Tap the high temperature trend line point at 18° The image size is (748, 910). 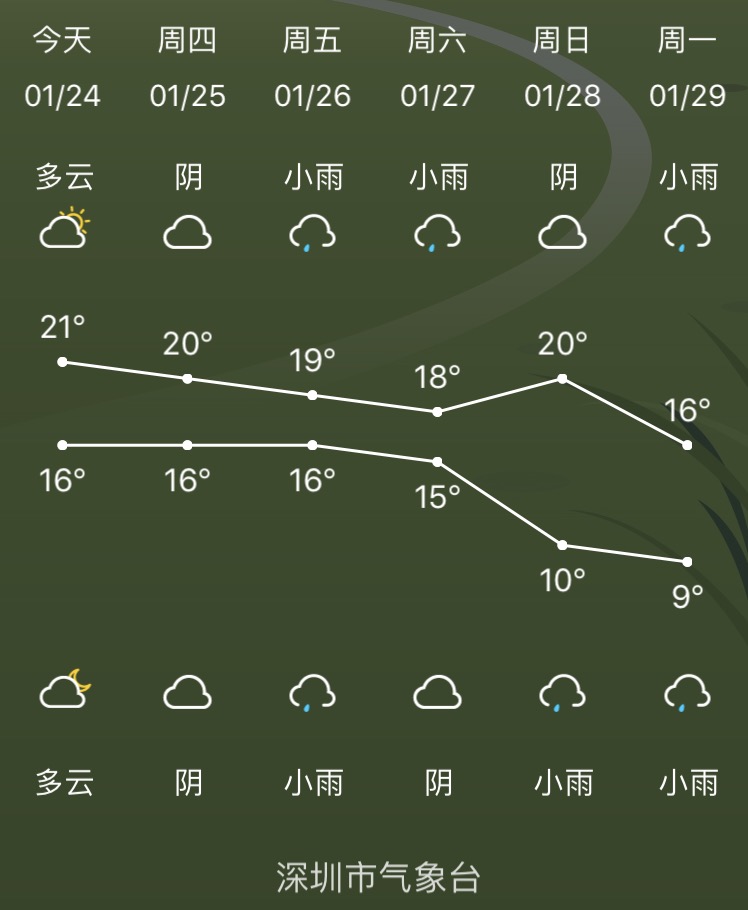[438, 410]
